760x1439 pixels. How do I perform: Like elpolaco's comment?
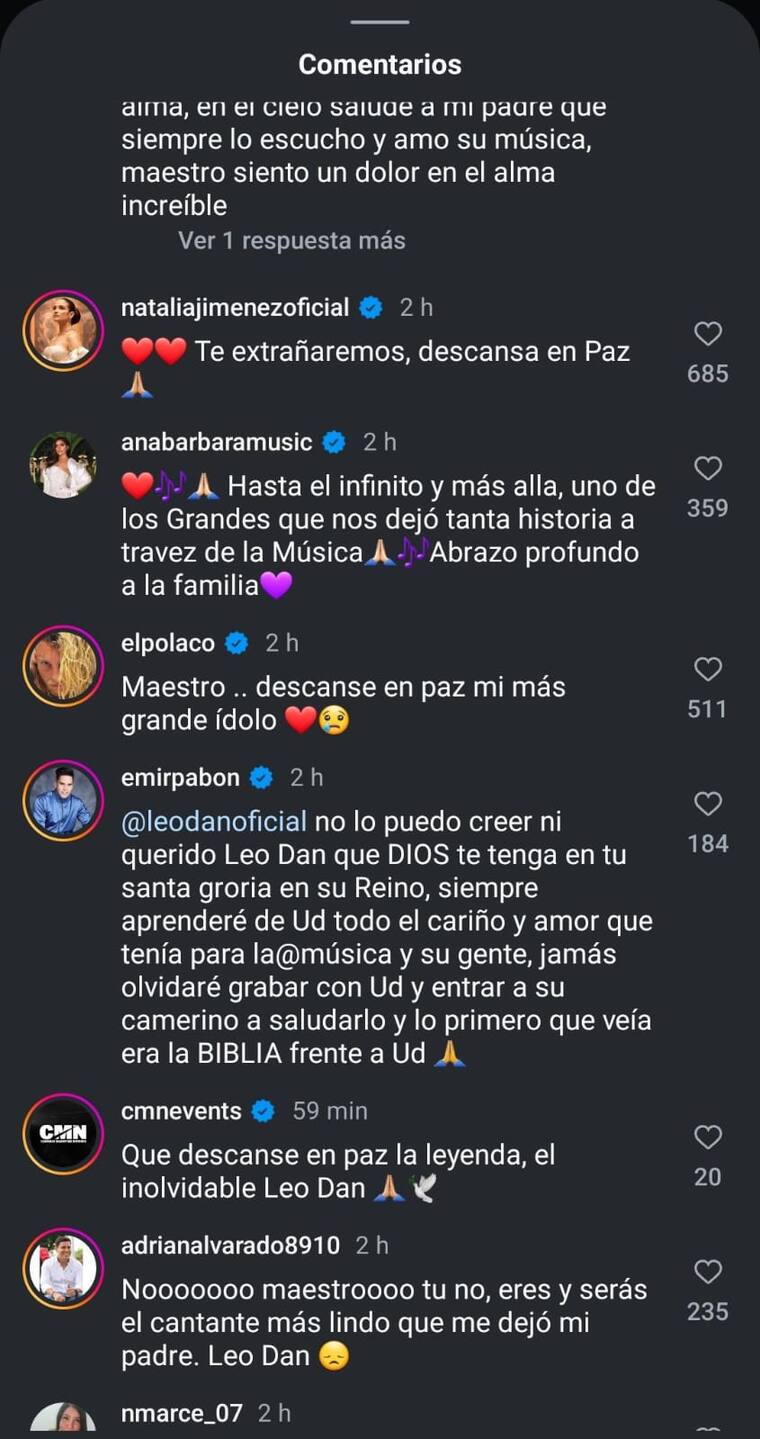708,669
